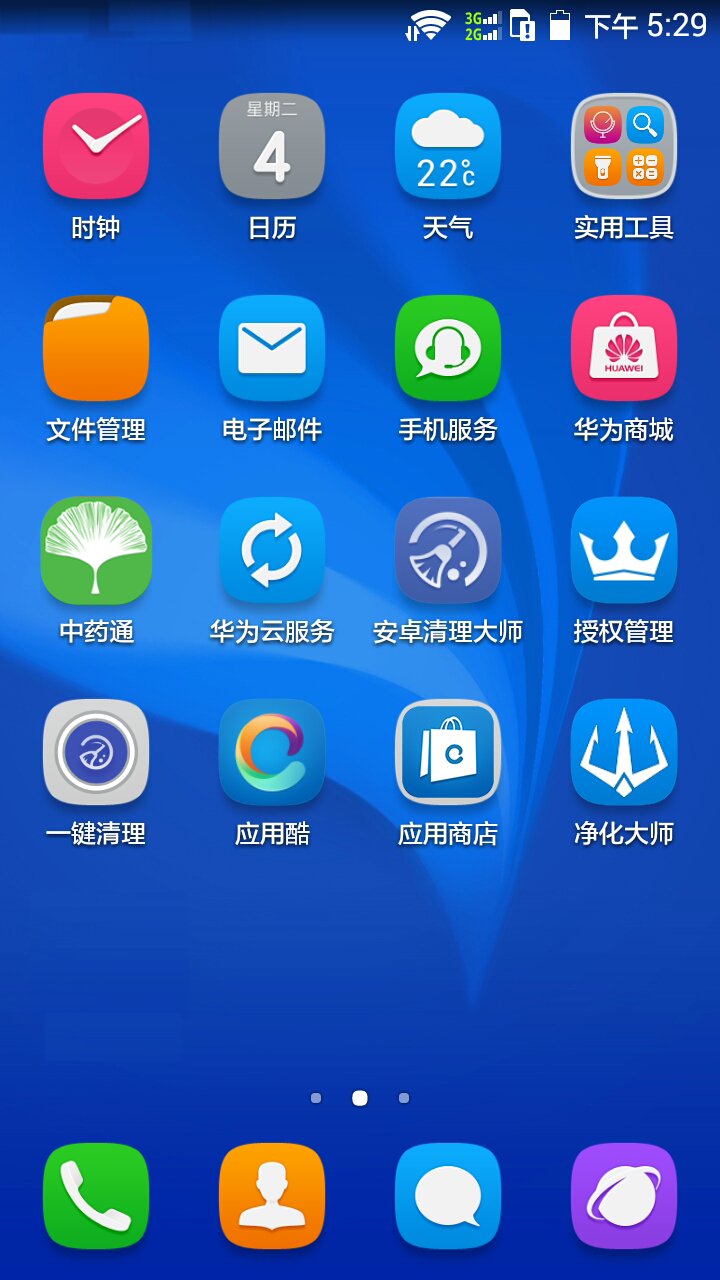Tap the 净化大师 app icon
Screen dimensions: 720x1280
click(624, 752)
